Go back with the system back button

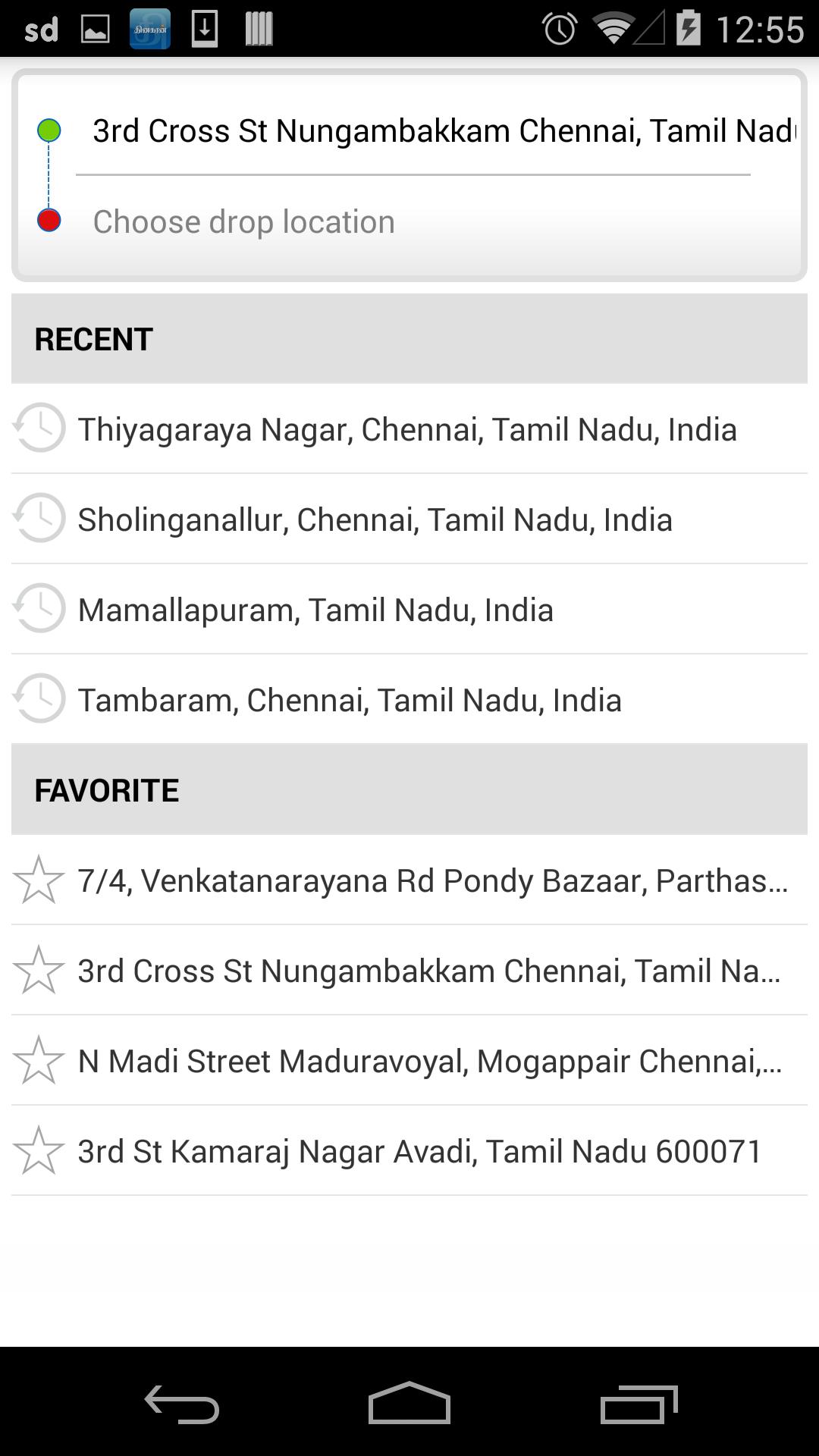click(x=182, y=1404)
